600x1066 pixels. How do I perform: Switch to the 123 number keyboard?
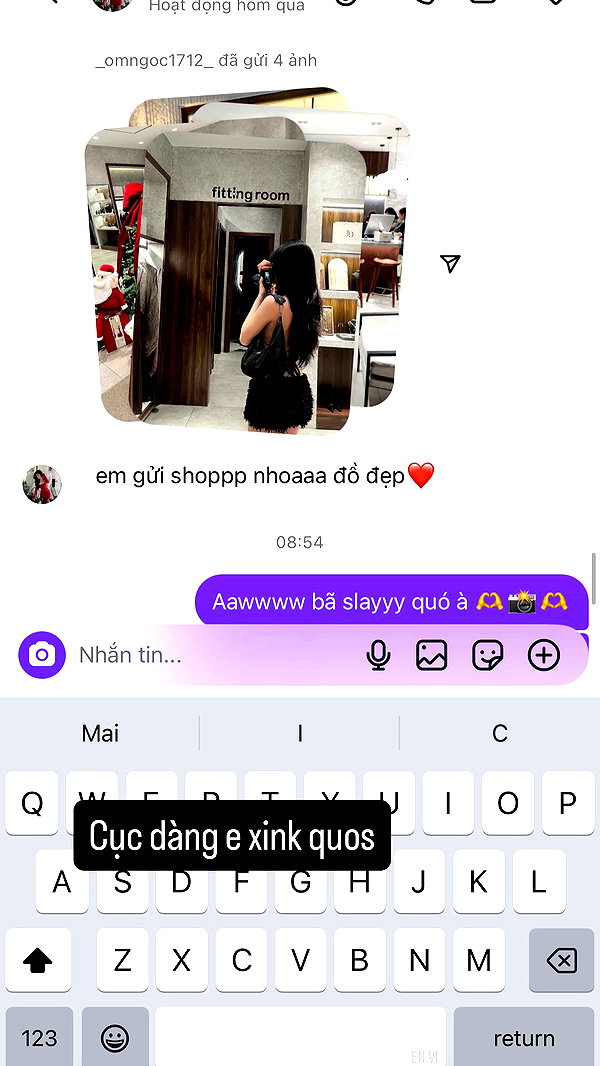(39, 1036)
